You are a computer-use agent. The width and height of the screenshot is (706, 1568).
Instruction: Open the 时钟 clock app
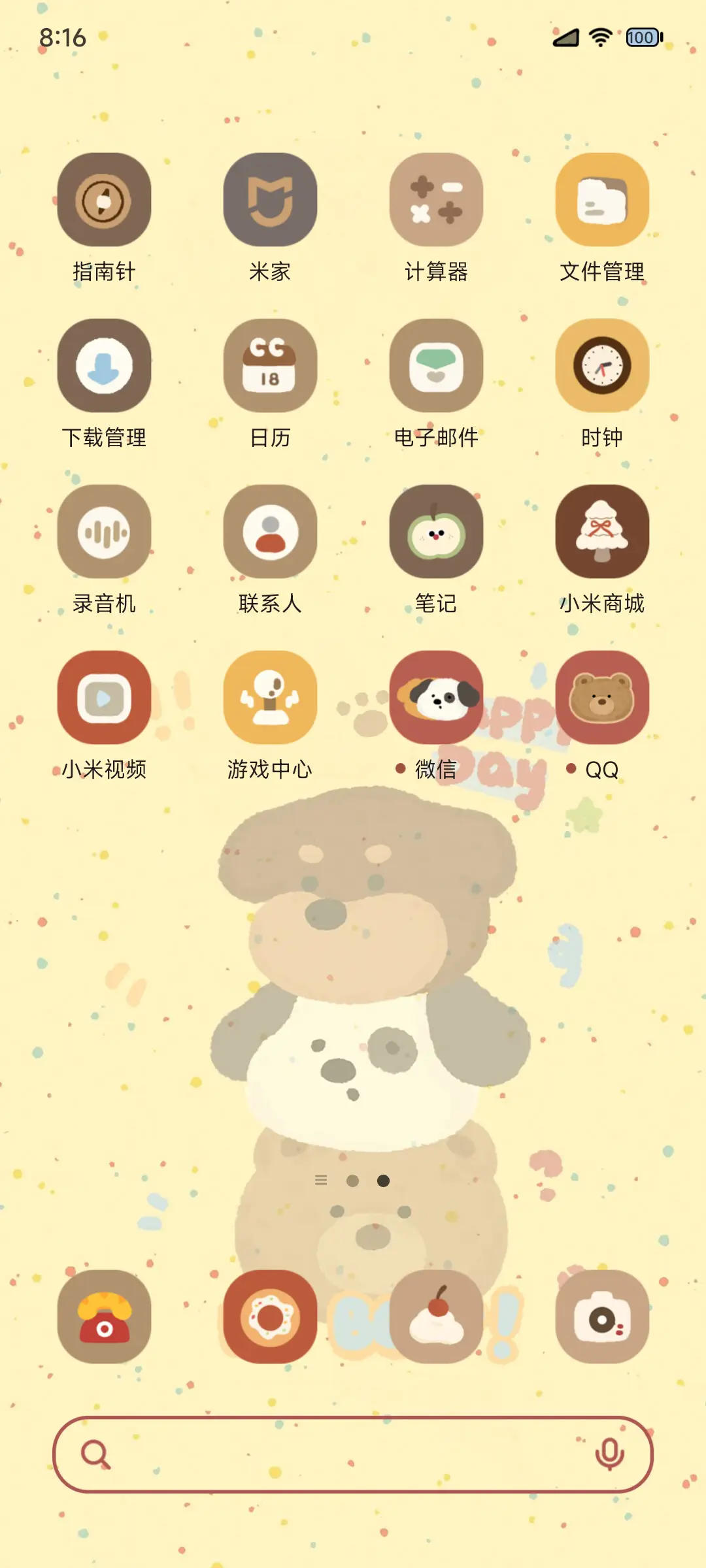pyautogui.click(x=603, y=367)
